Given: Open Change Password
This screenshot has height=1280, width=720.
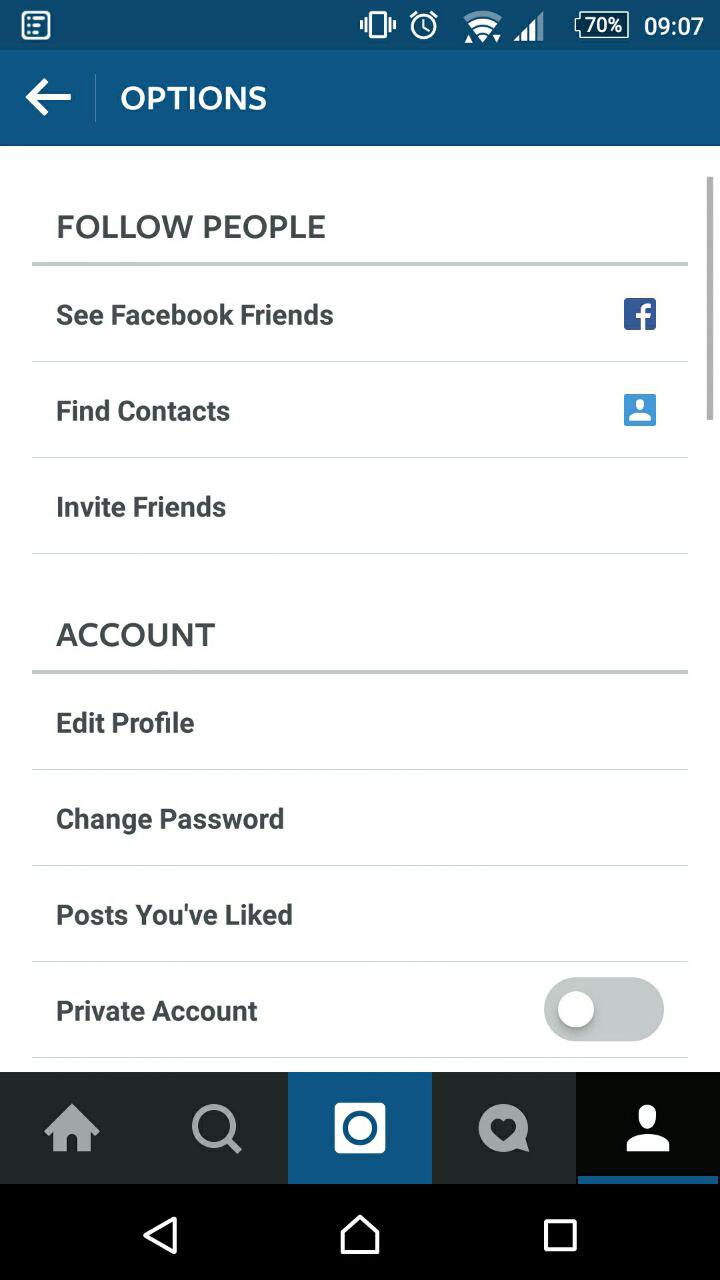Looking at the screenshot, I should [x=360, y=818].
